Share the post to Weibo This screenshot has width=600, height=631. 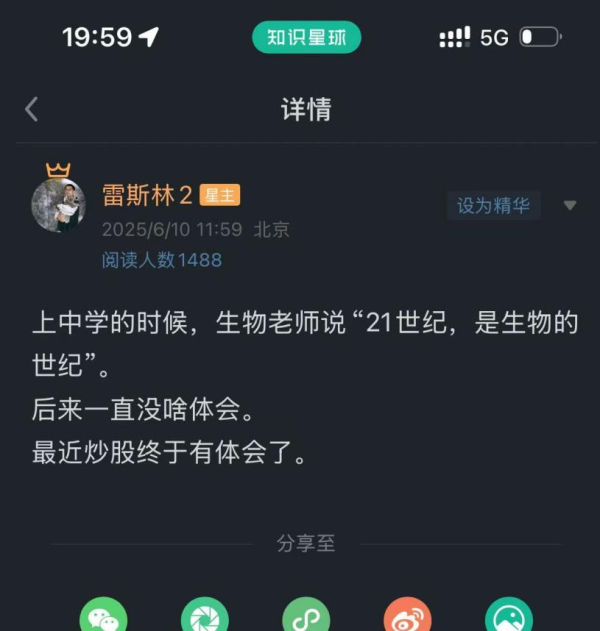(x=408, y=616)
